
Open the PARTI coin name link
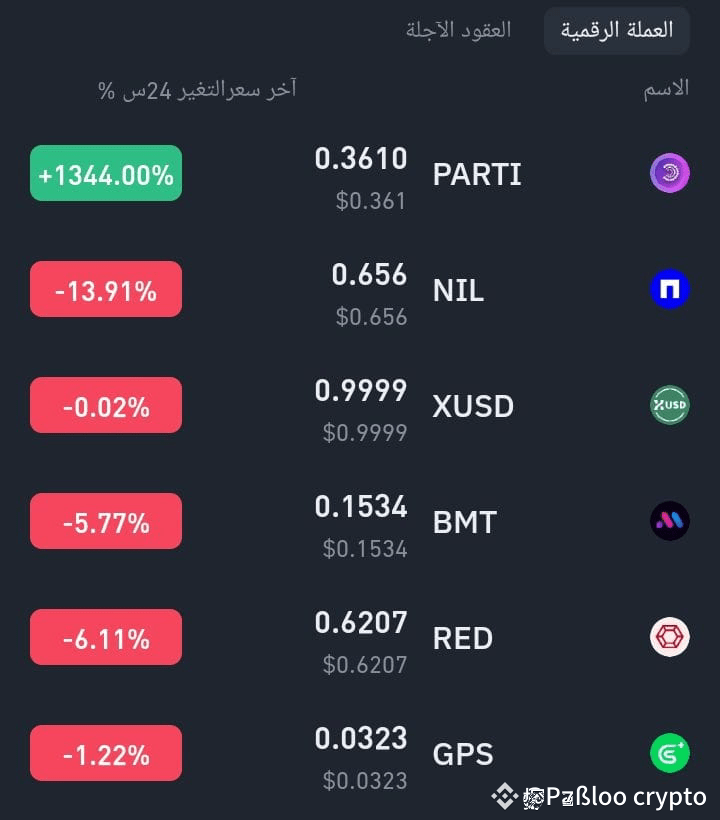click(x=477, y=174)
